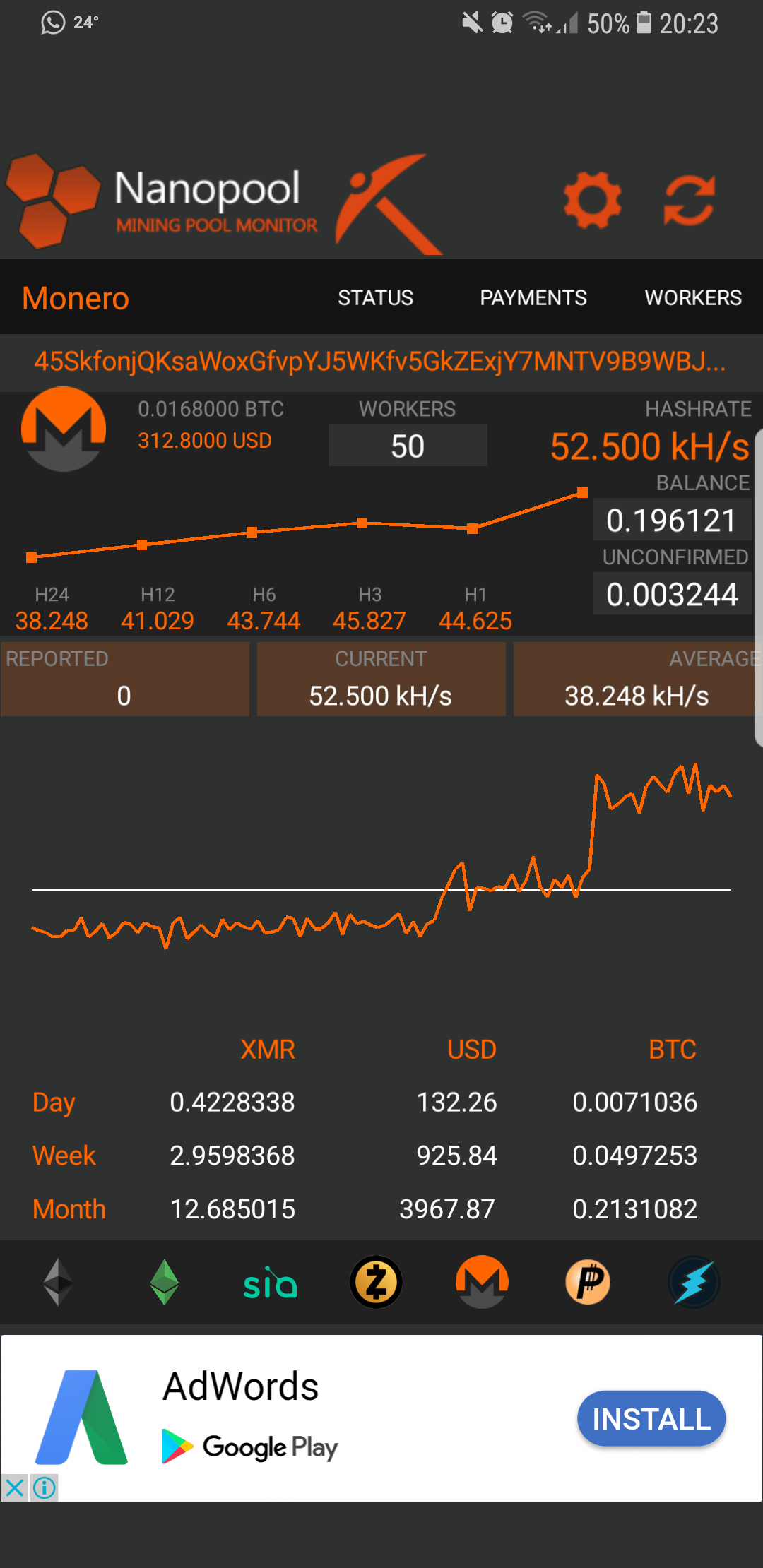Install the AdWords app
Image resolution: width=763 pixels, height=1568 pixels.
click(651, 1419)
